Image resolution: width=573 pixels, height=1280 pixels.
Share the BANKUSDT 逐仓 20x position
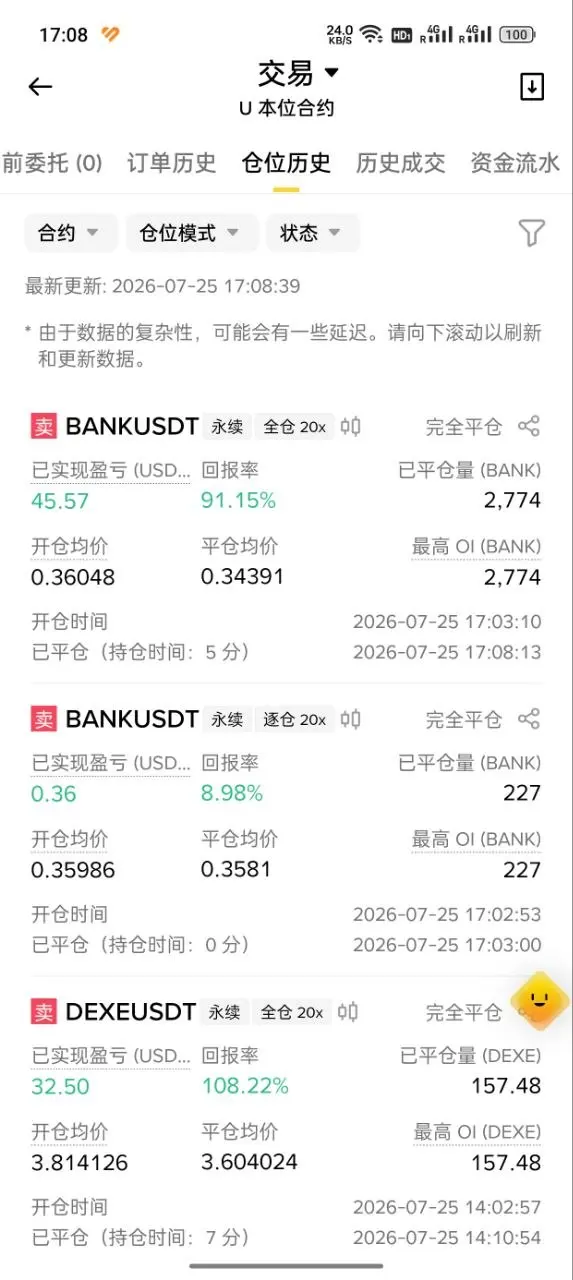(x=529, y=718)
